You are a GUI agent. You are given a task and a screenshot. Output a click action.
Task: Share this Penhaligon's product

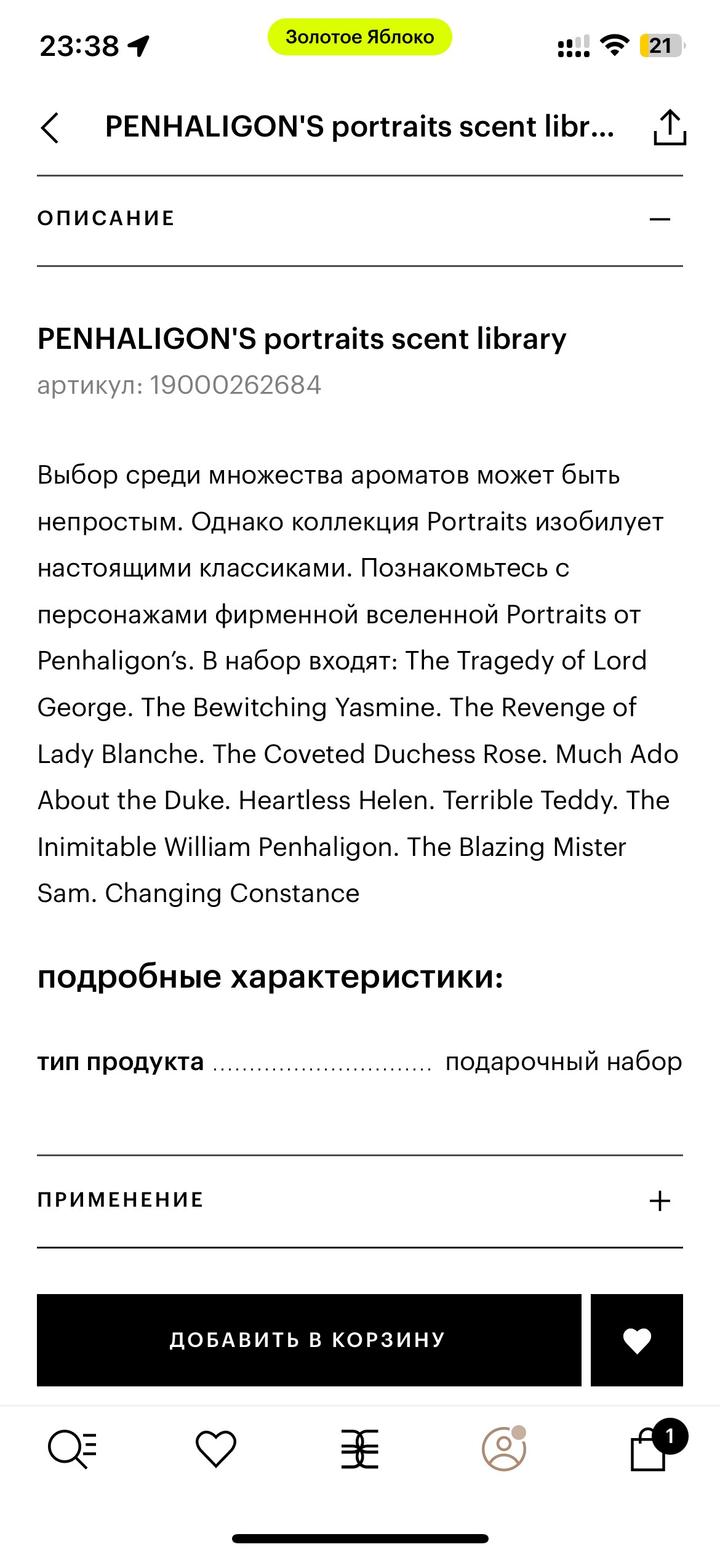click(669, 128)
